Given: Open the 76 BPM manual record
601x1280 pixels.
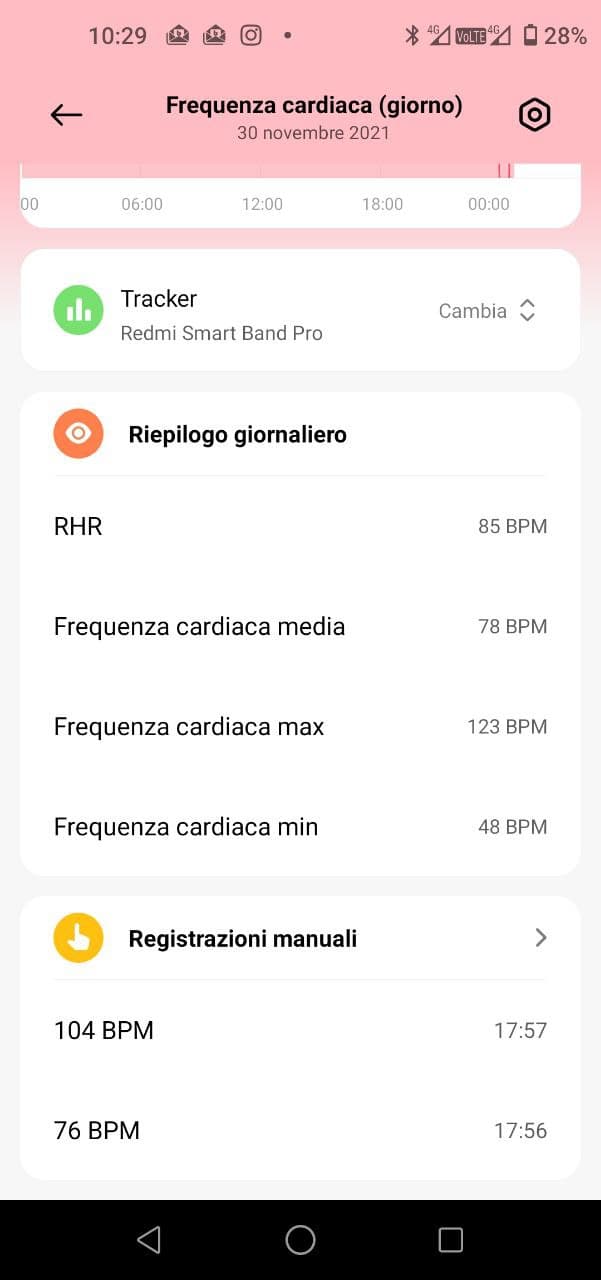Looking at the screenshot, I should point(300,1131).
